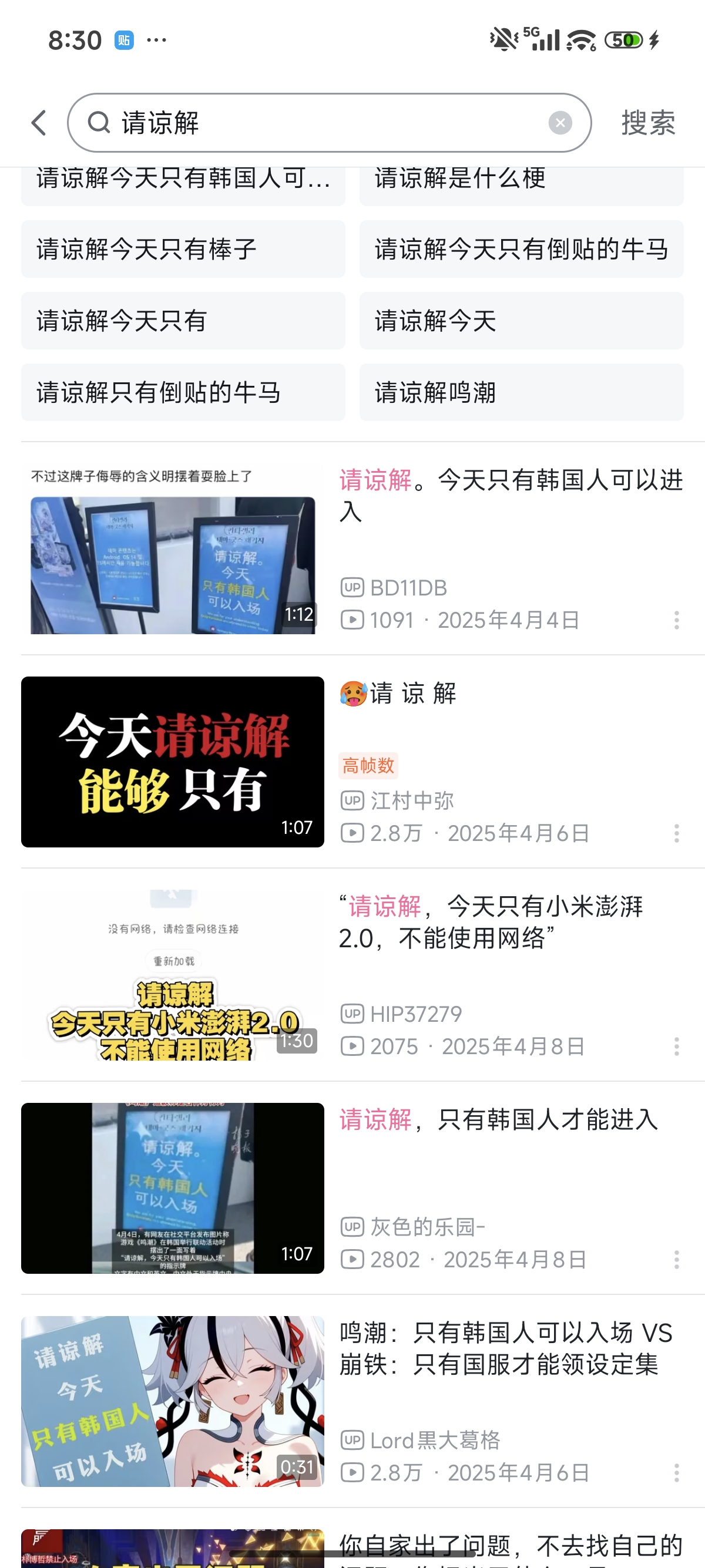Viewport: 705px width, 1568px height.
Task: Open more options for HIP37279's video
Action: click(x=676, y=1047)
